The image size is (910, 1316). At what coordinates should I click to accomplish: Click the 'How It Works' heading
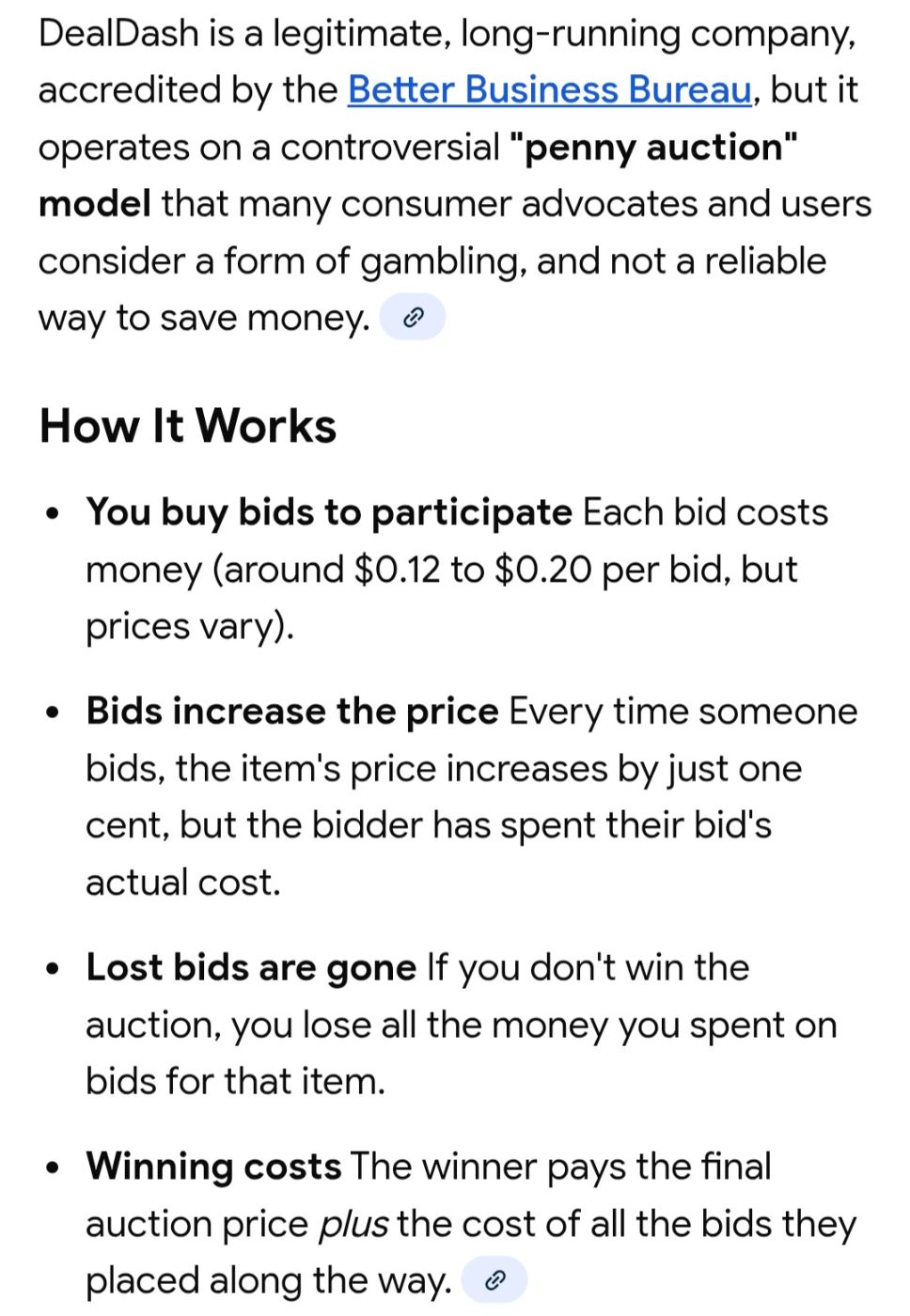click(x=186, y=426)
